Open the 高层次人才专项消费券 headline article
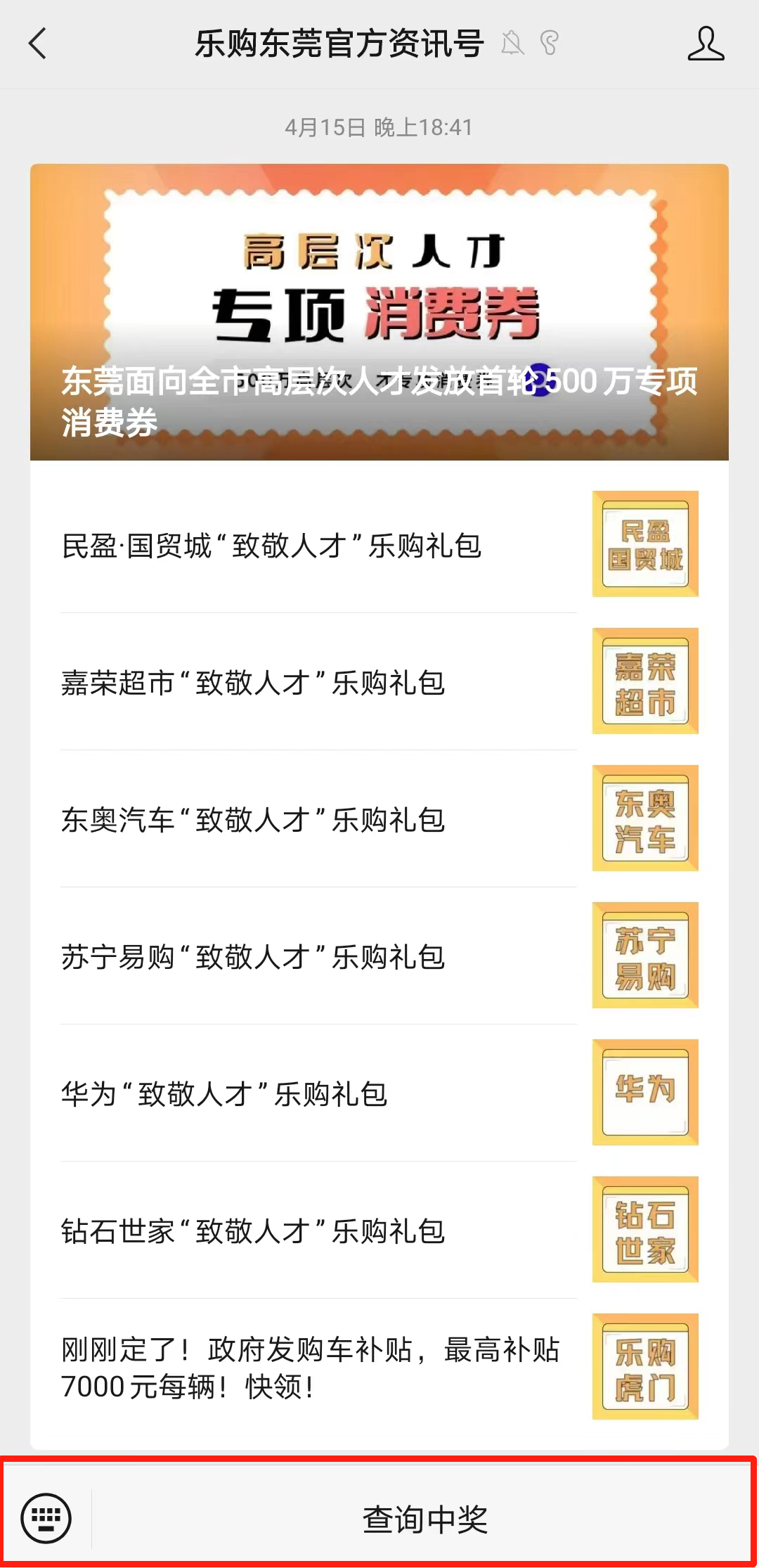Viewport: 759px width, 1568px height. pos(379,311)
